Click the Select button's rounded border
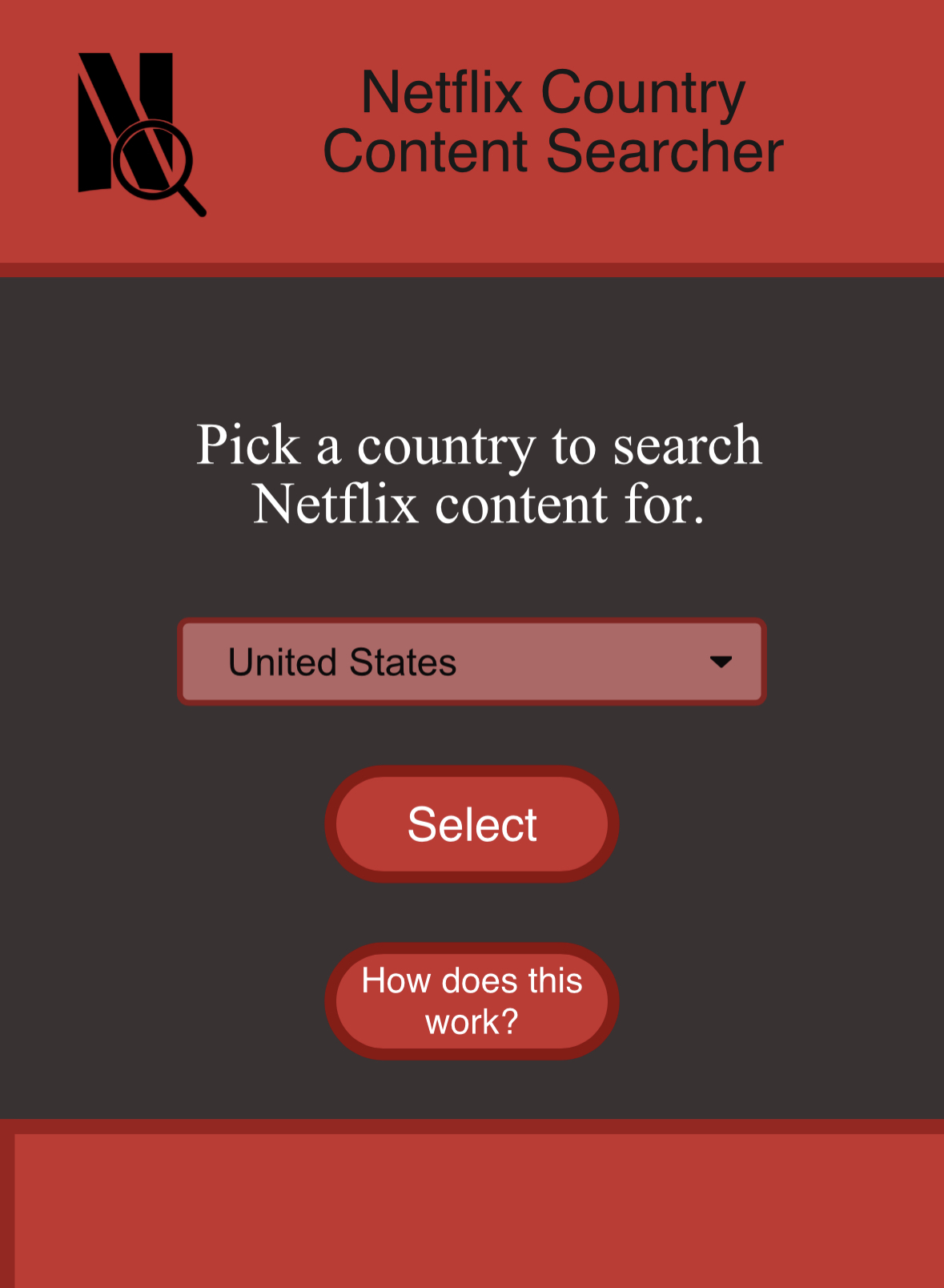Viewport: 944px width, 1288px height. 470,773
